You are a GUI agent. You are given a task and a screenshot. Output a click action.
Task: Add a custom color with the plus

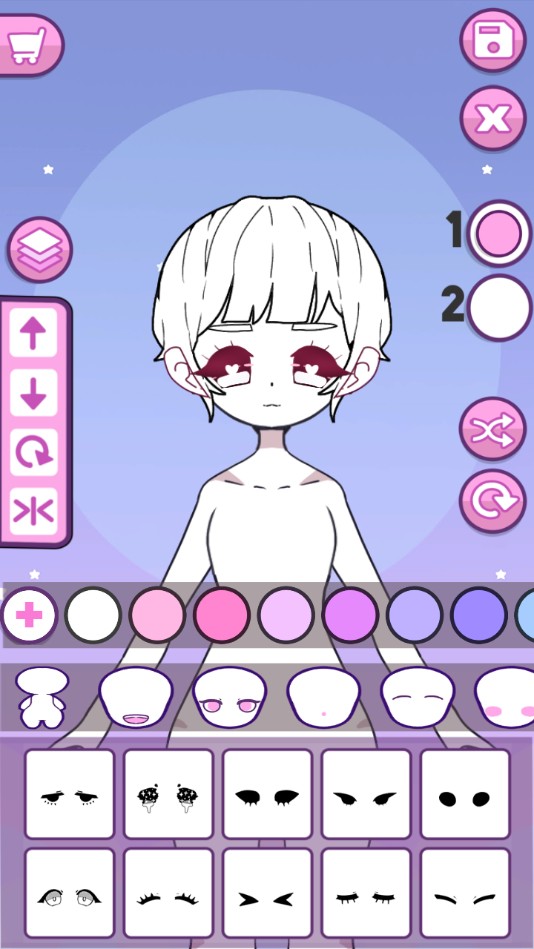(29, 615)
